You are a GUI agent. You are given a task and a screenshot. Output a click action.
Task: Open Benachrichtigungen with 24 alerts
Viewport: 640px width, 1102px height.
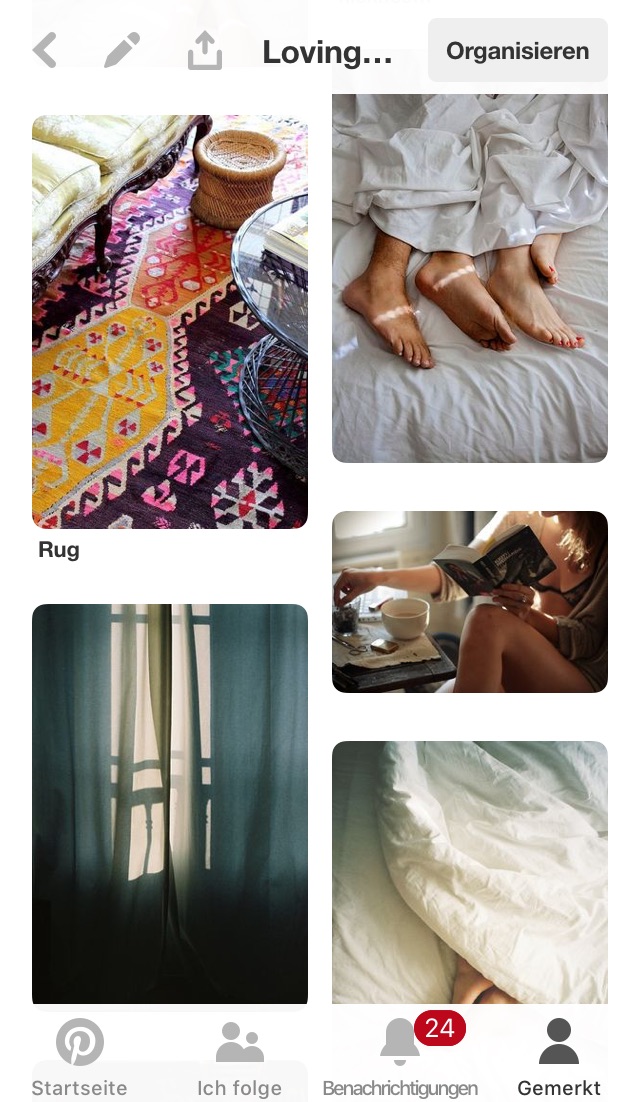pos(400,1056)
